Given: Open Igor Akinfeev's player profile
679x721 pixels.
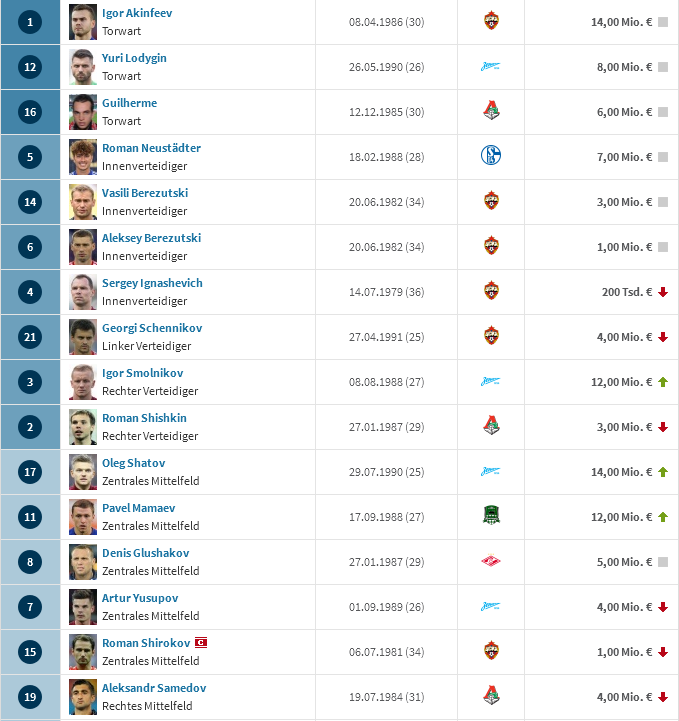Looking at the screenshot, I should pyautogui.click(x=136, y=13).
